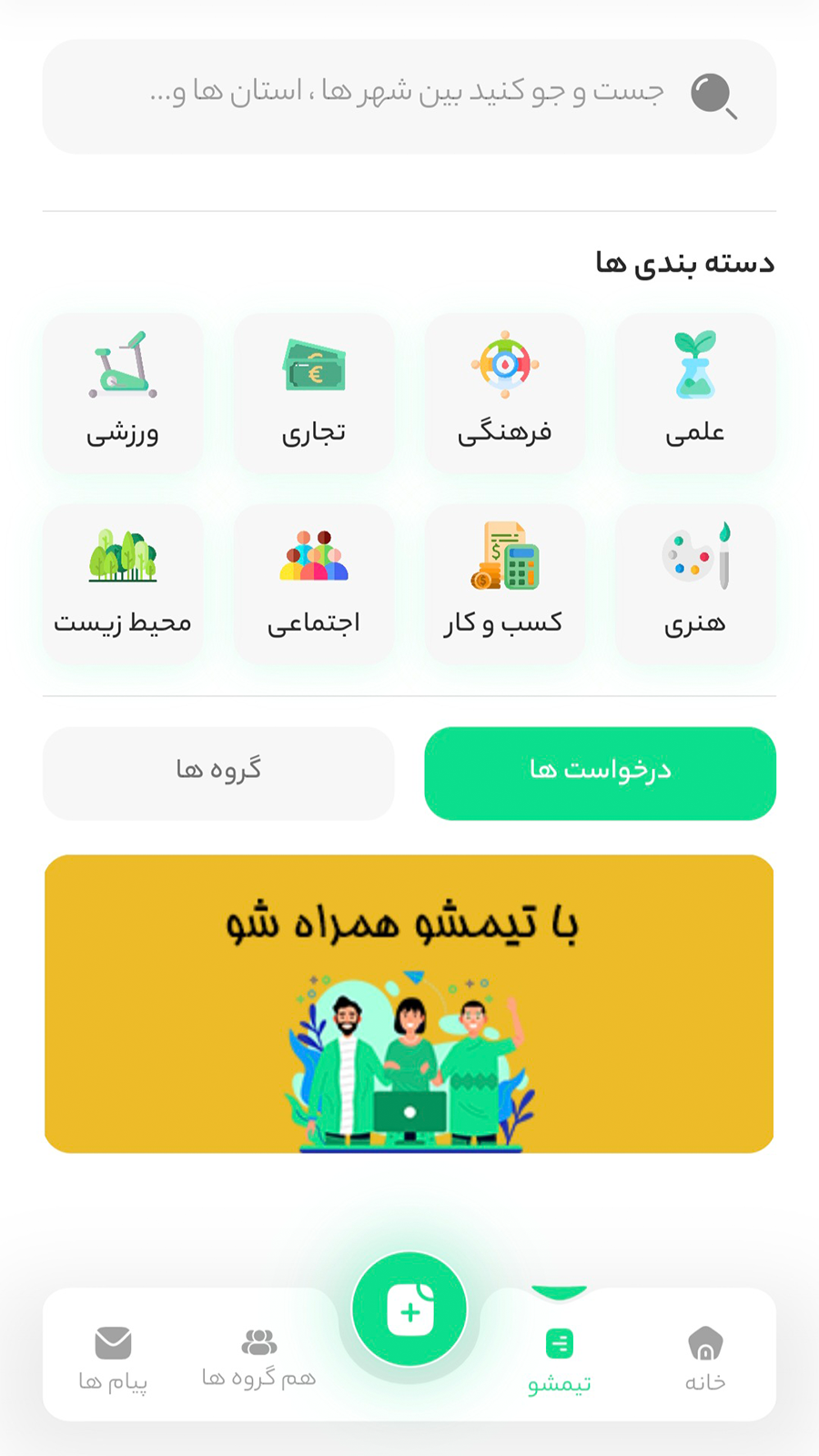Switch to the درخواست ها (requests) tab
This screenshot has height=1456, width=819.
tap(600, 773)
